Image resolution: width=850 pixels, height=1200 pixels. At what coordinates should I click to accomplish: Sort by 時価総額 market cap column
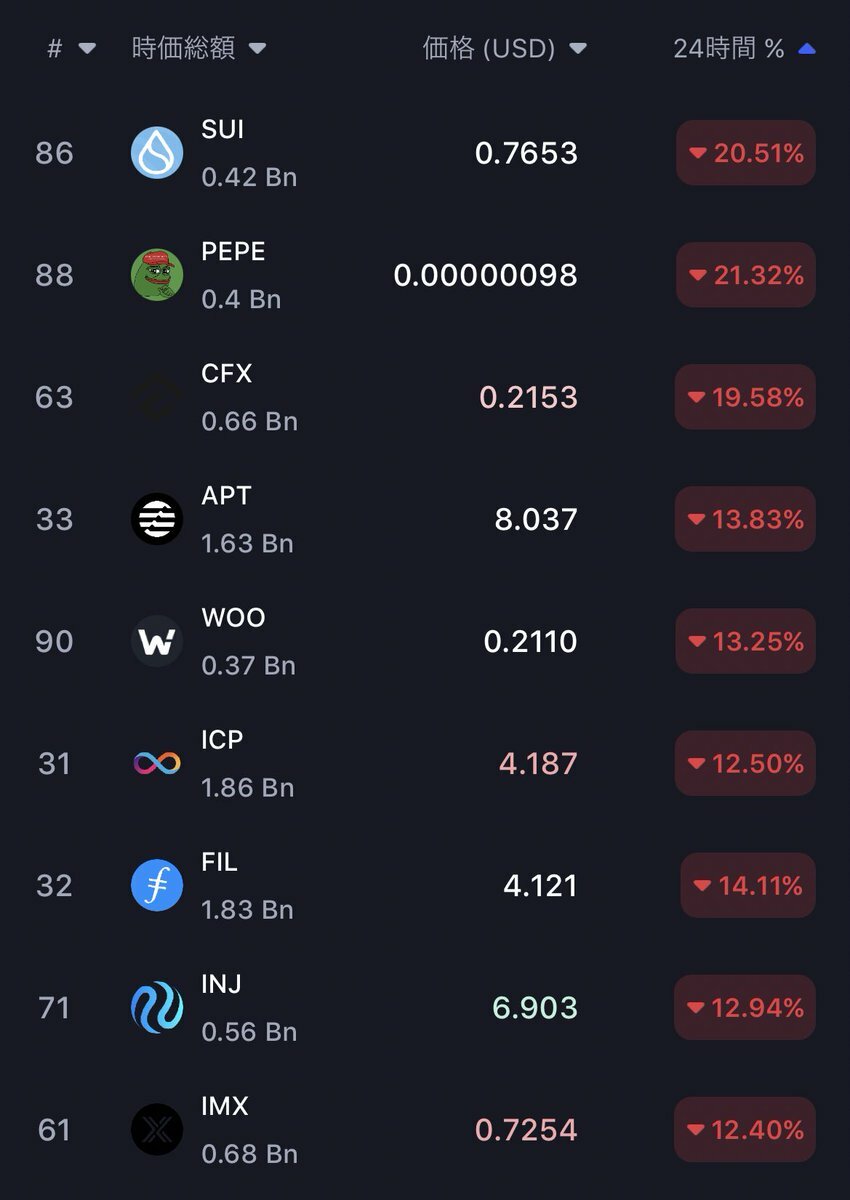tap(198, 48)
